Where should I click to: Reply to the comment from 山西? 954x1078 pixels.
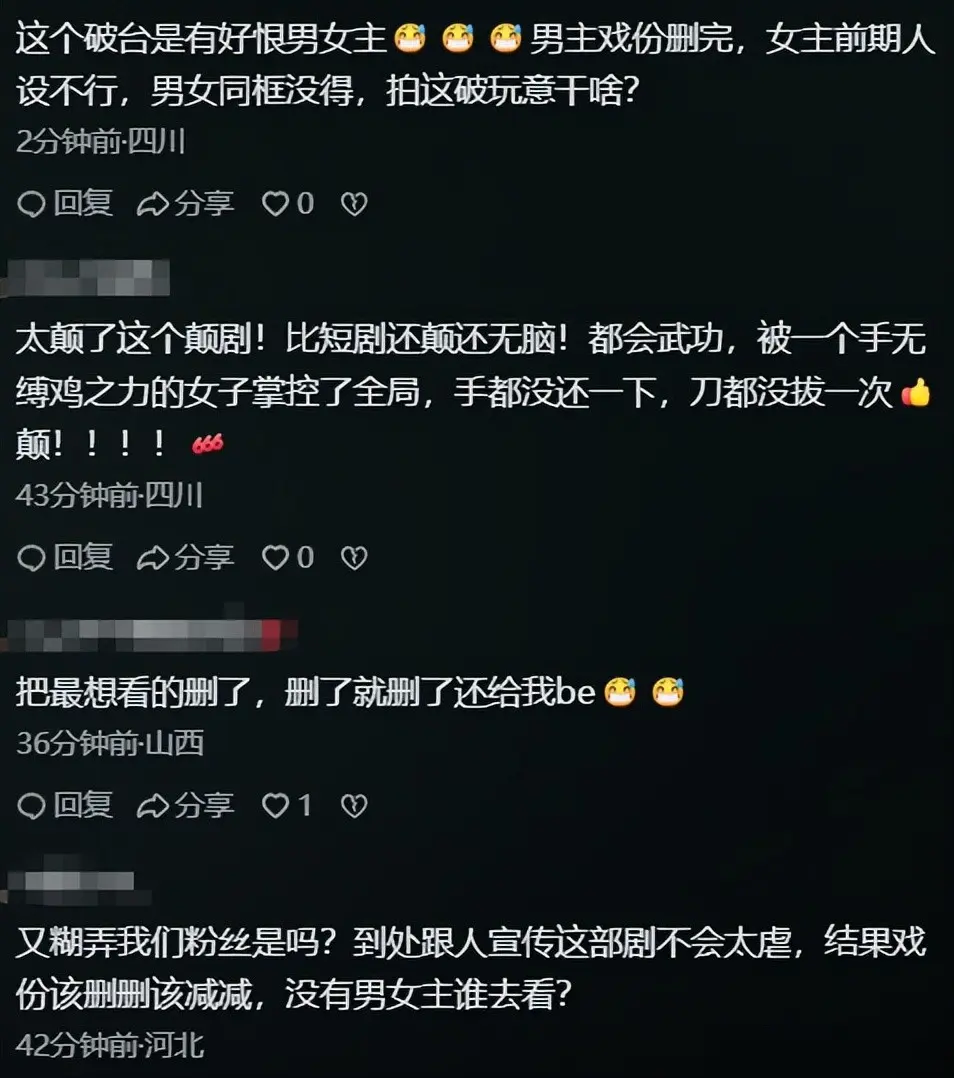click(65, 805)
